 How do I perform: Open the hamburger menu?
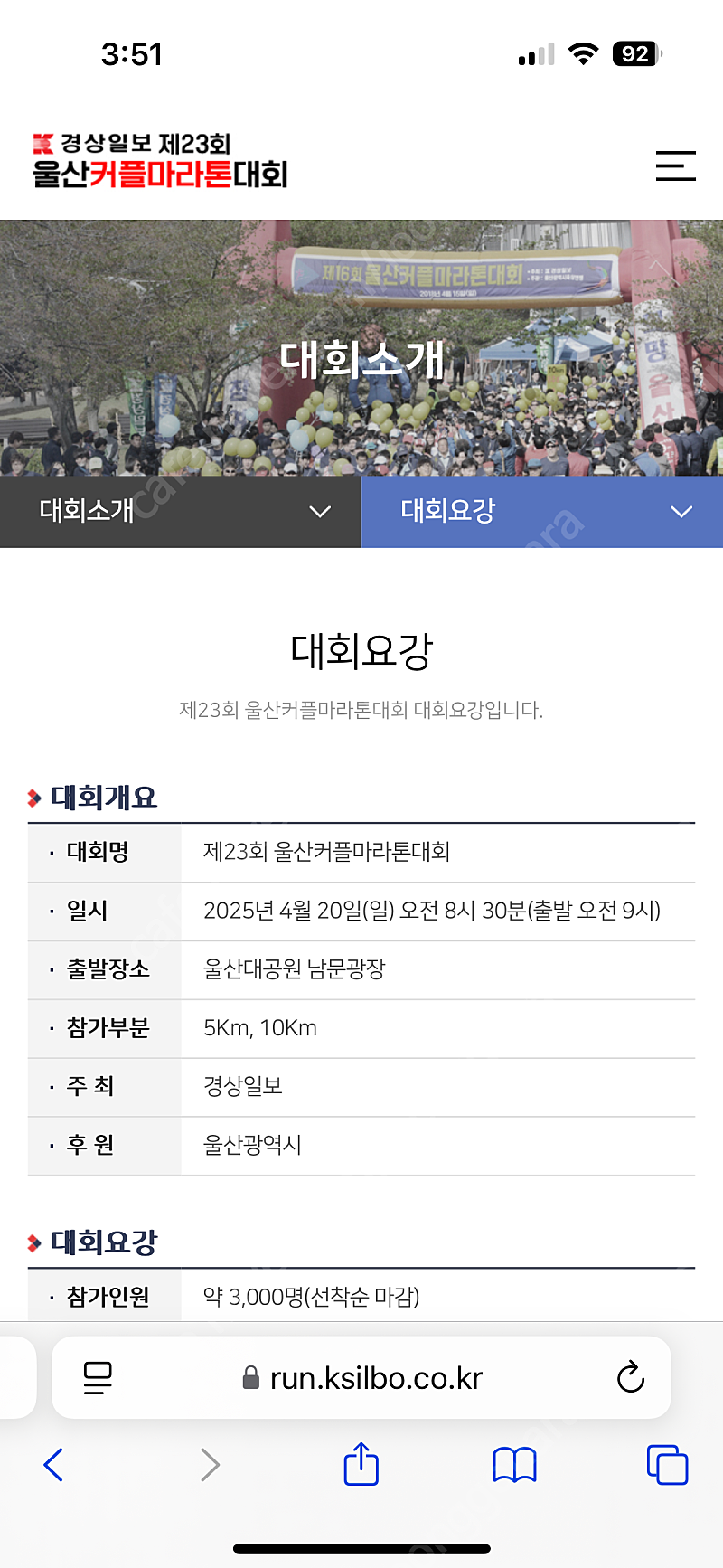(675, 165)
